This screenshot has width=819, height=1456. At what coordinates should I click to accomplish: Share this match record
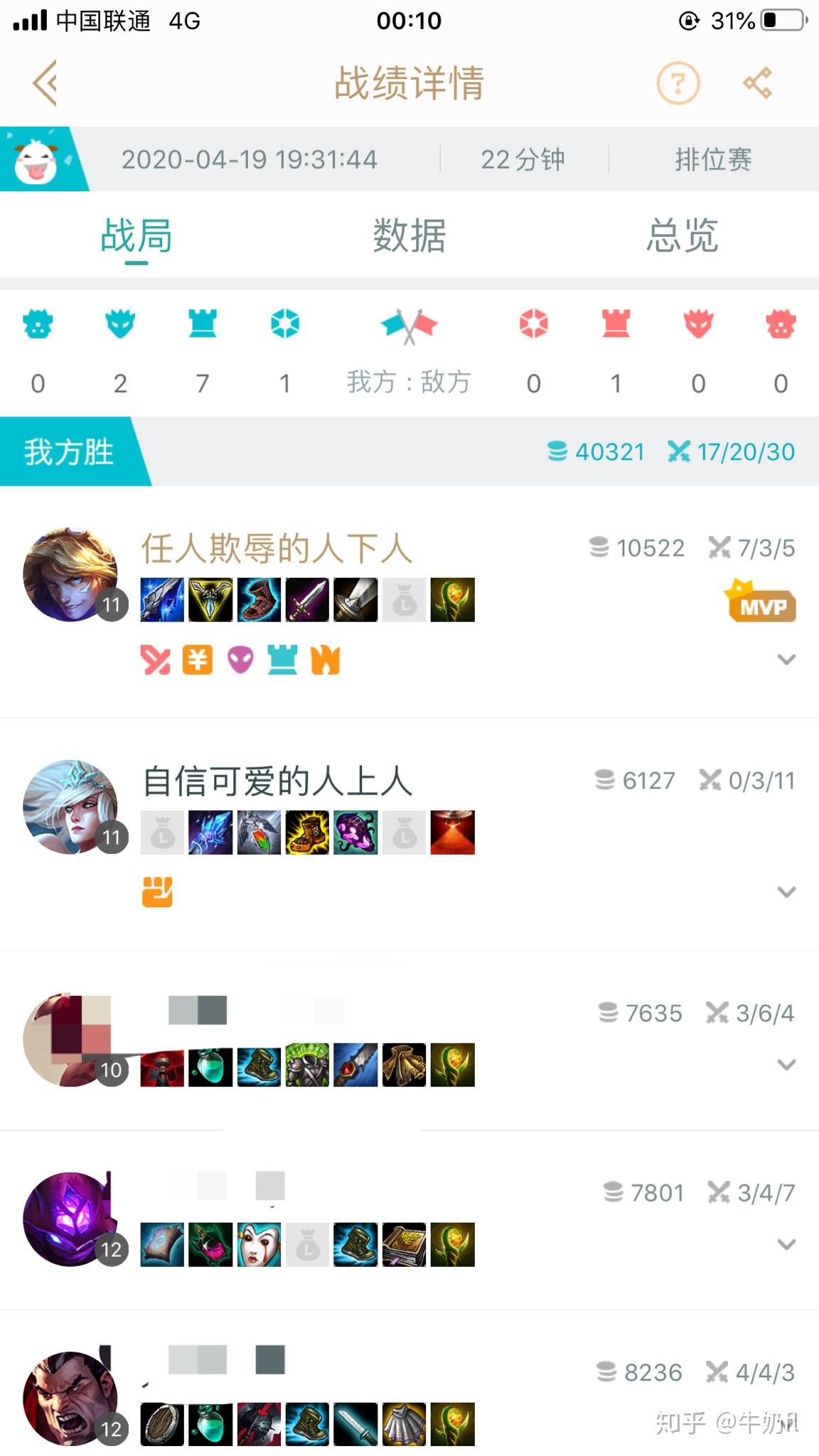(x=758, y=84)
